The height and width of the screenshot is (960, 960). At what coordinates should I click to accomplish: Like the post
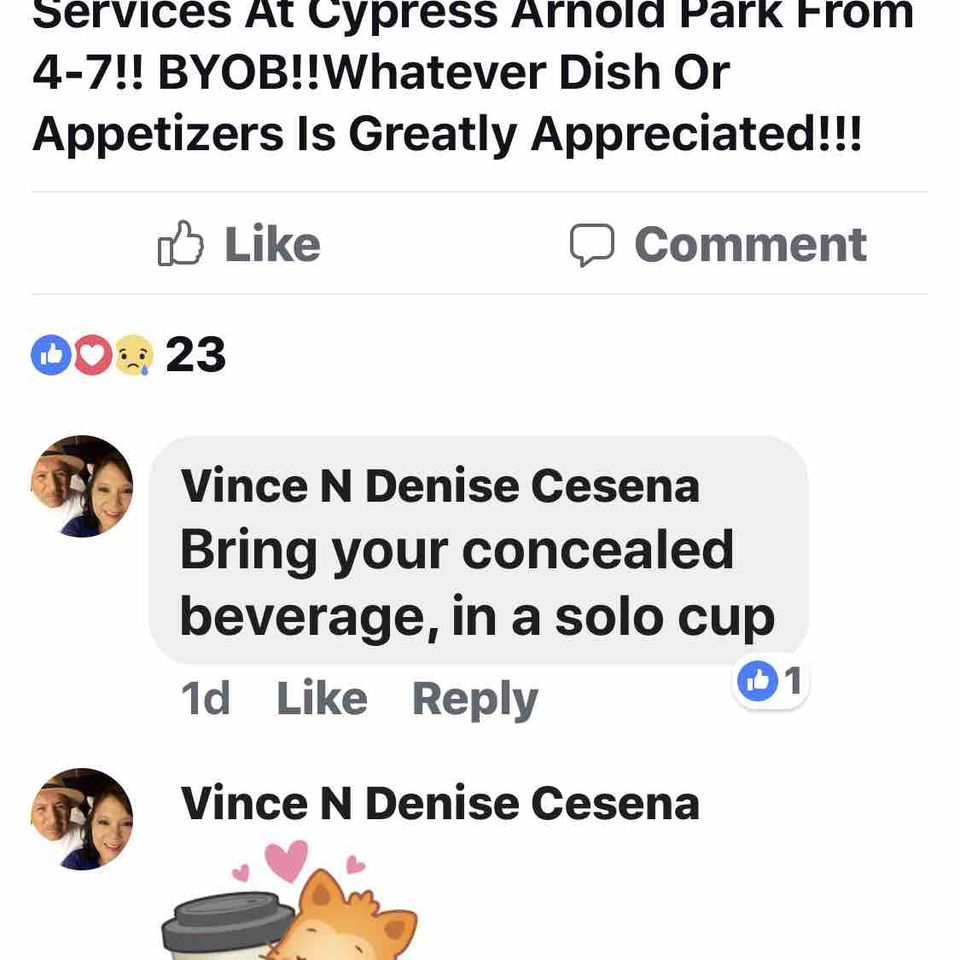pos(240,245)
